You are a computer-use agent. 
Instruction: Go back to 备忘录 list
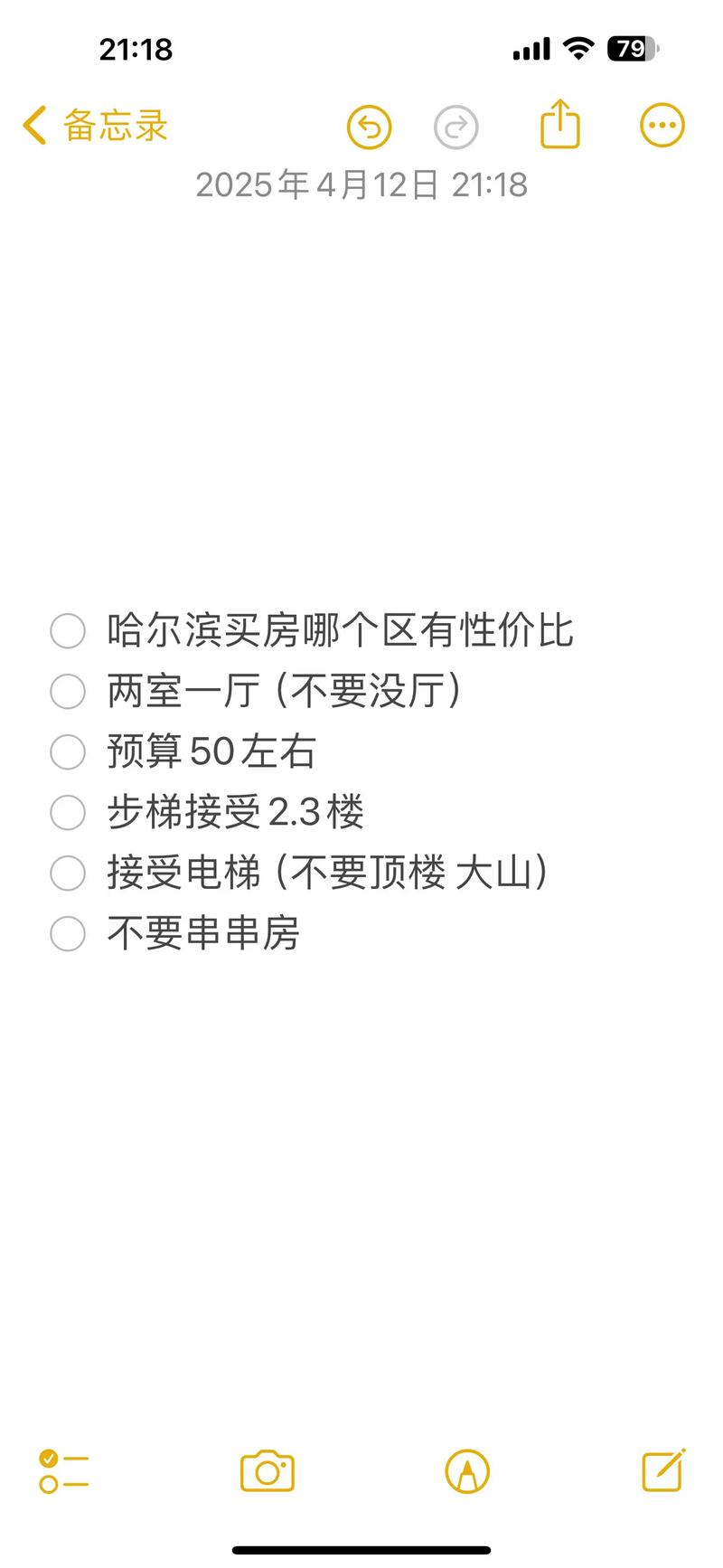tap(95, 126)
